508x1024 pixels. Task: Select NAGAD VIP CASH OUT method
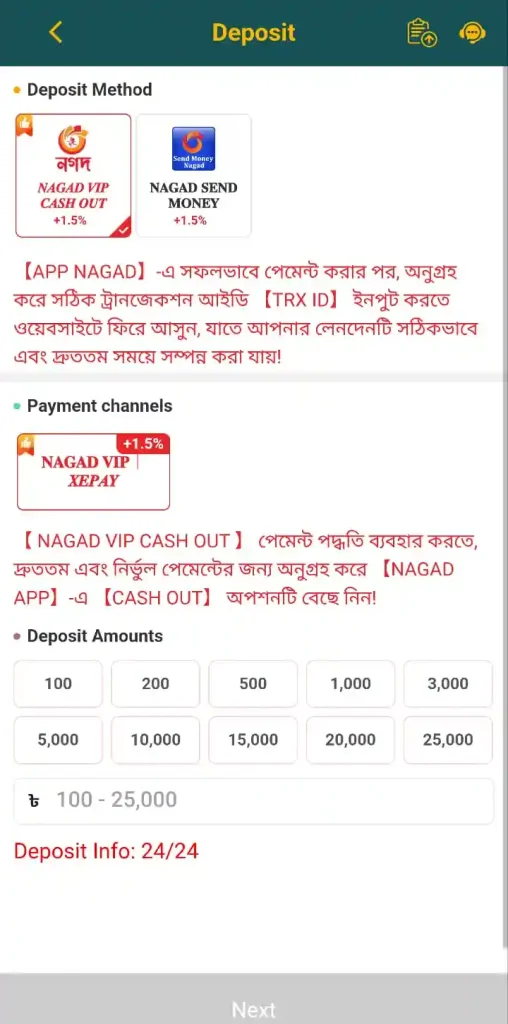(x=73, y=176)
